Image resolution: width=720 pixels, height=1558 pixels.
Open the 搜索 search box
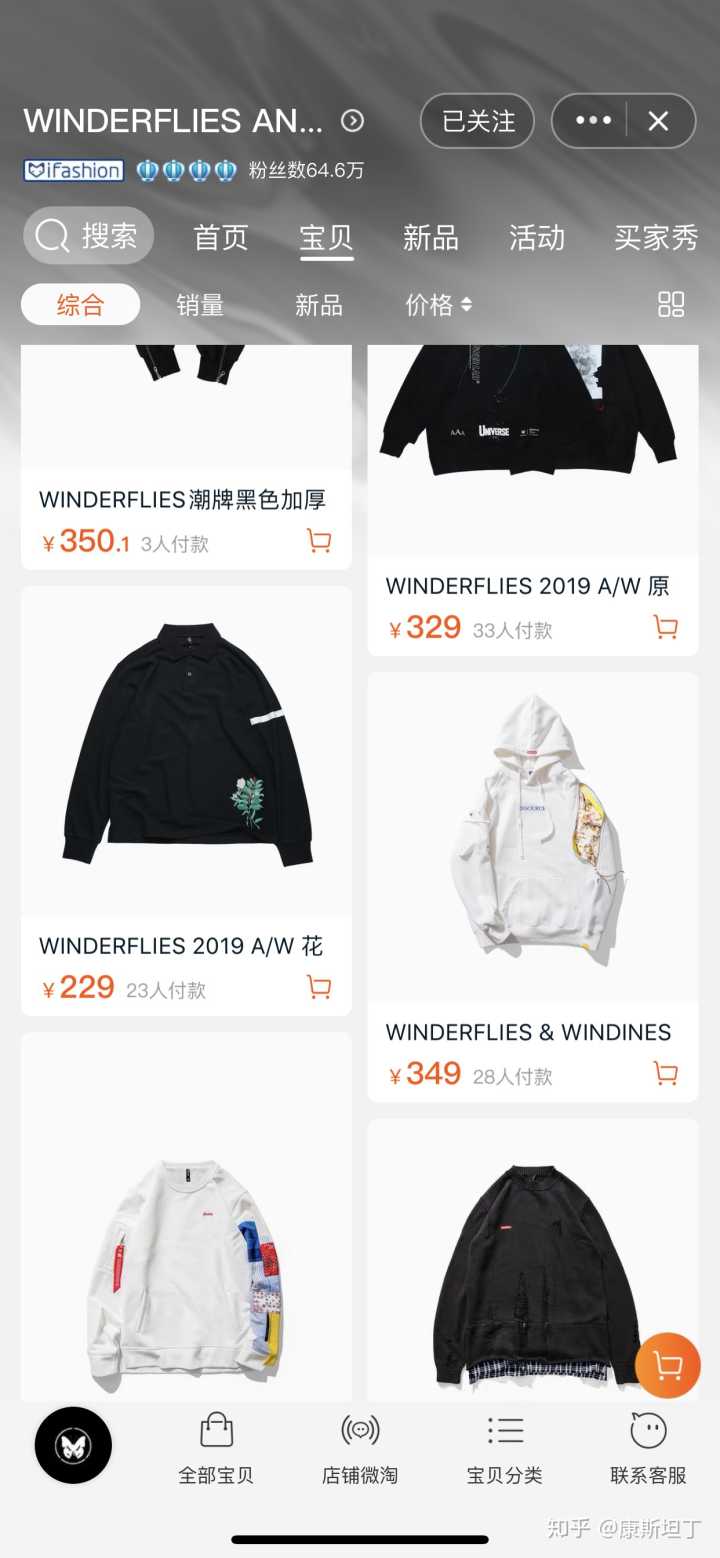(x=88, y=236)
